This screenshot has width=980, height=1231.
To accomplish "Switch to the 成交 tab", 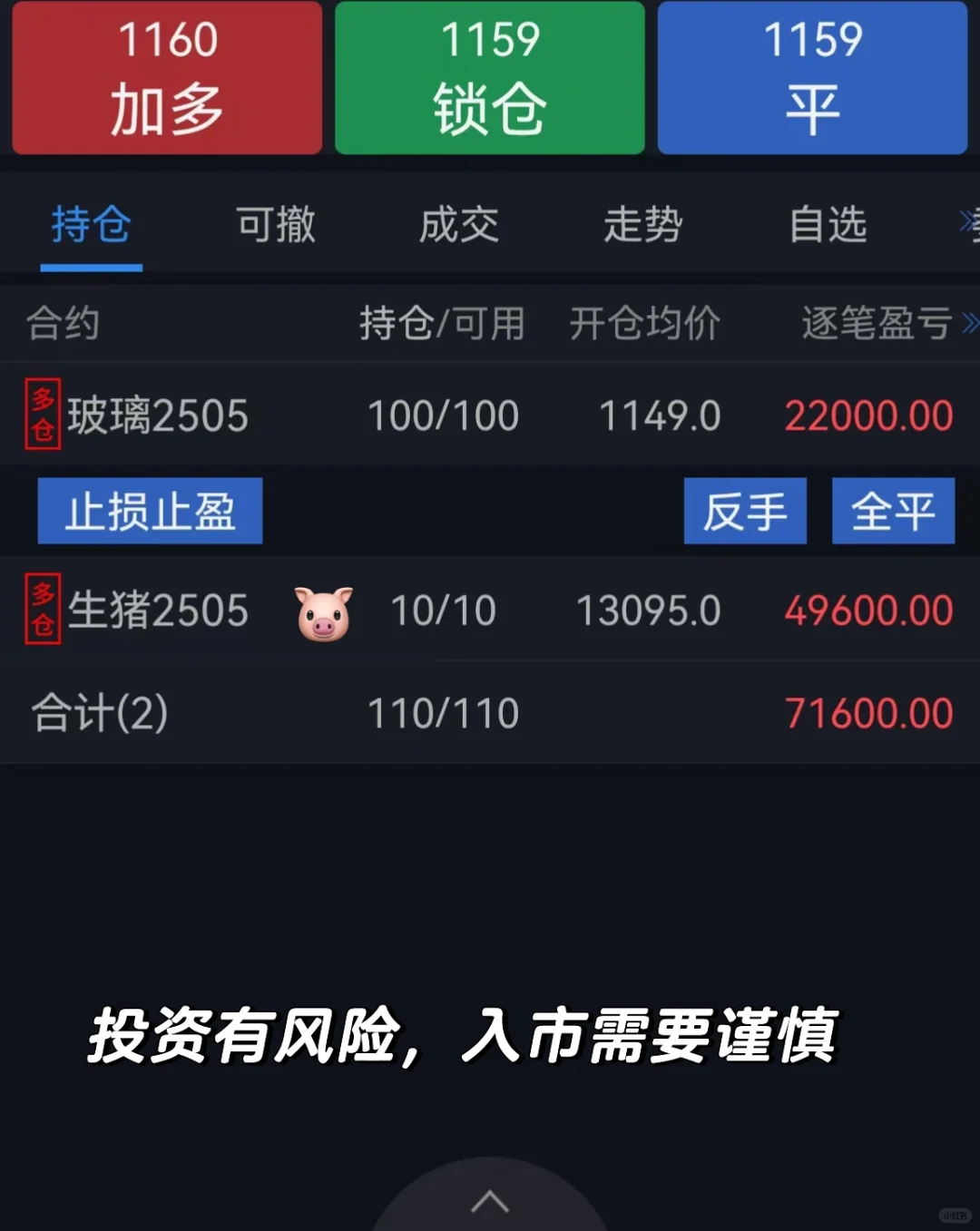I will [459, 224].
